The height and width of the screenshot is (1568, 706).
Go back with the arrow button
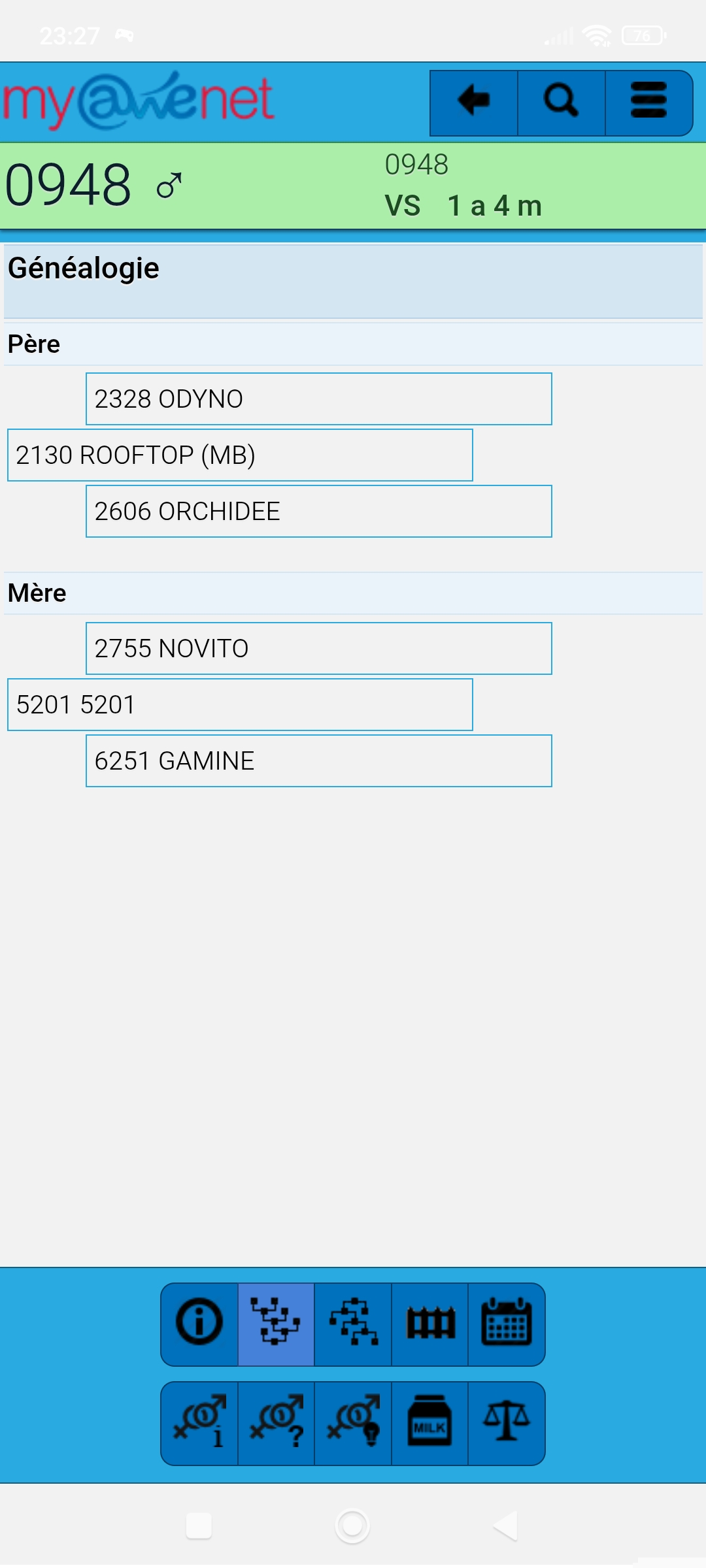click(x=473, y=103)
